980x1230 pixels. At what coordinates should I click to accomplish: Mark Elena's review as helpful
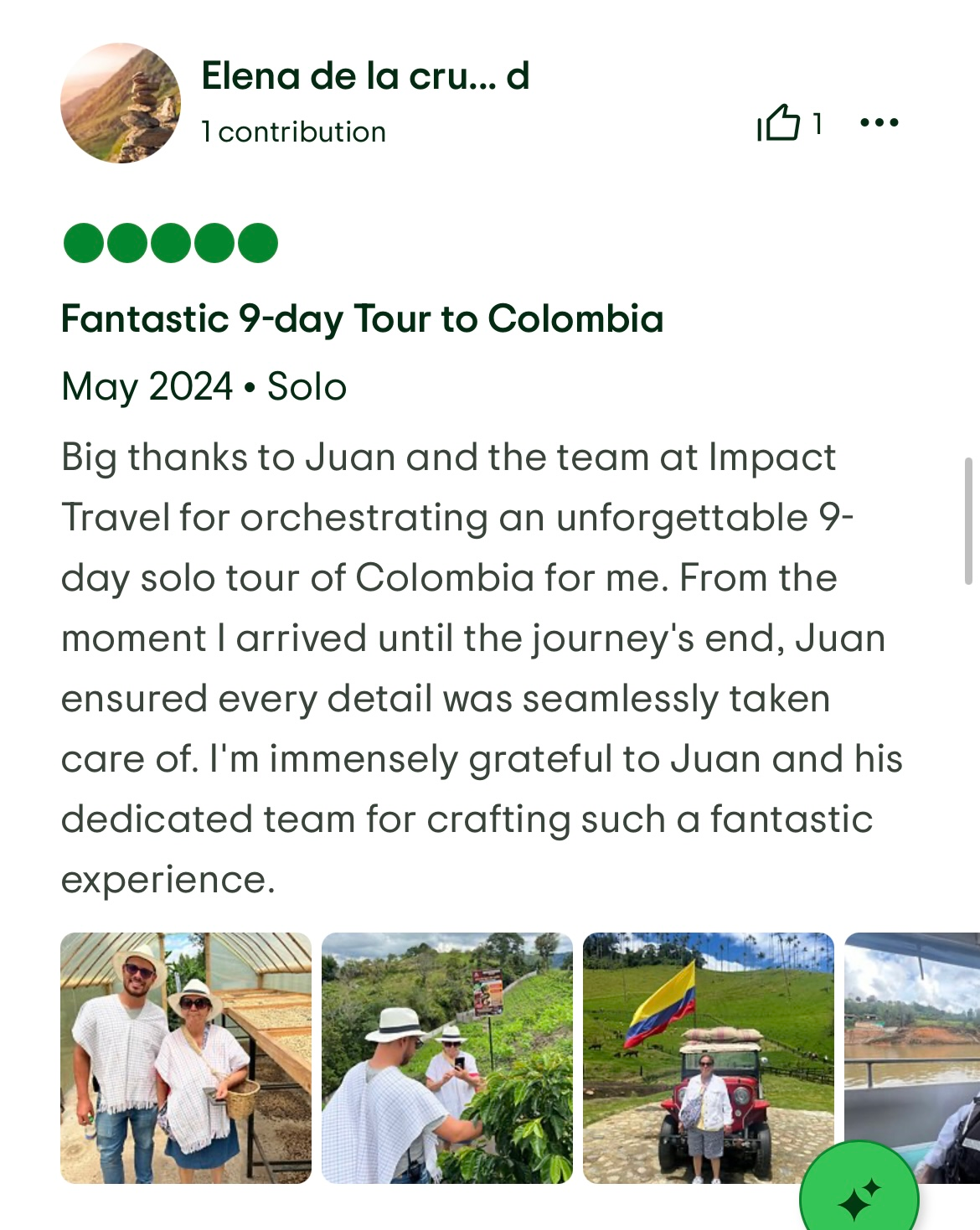779,124
